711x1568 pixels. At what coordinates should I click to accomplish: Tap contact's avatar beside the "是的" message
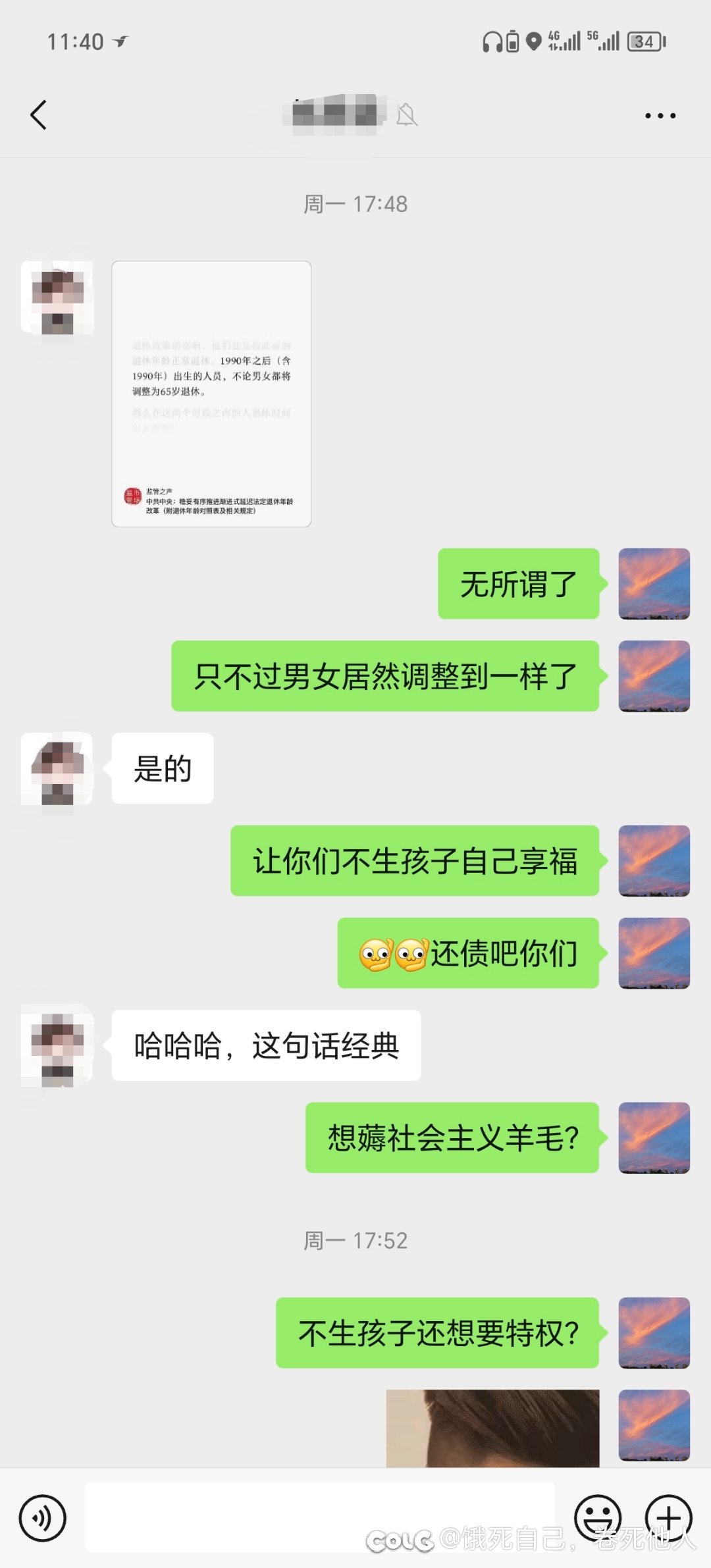[x=57, y=769]
